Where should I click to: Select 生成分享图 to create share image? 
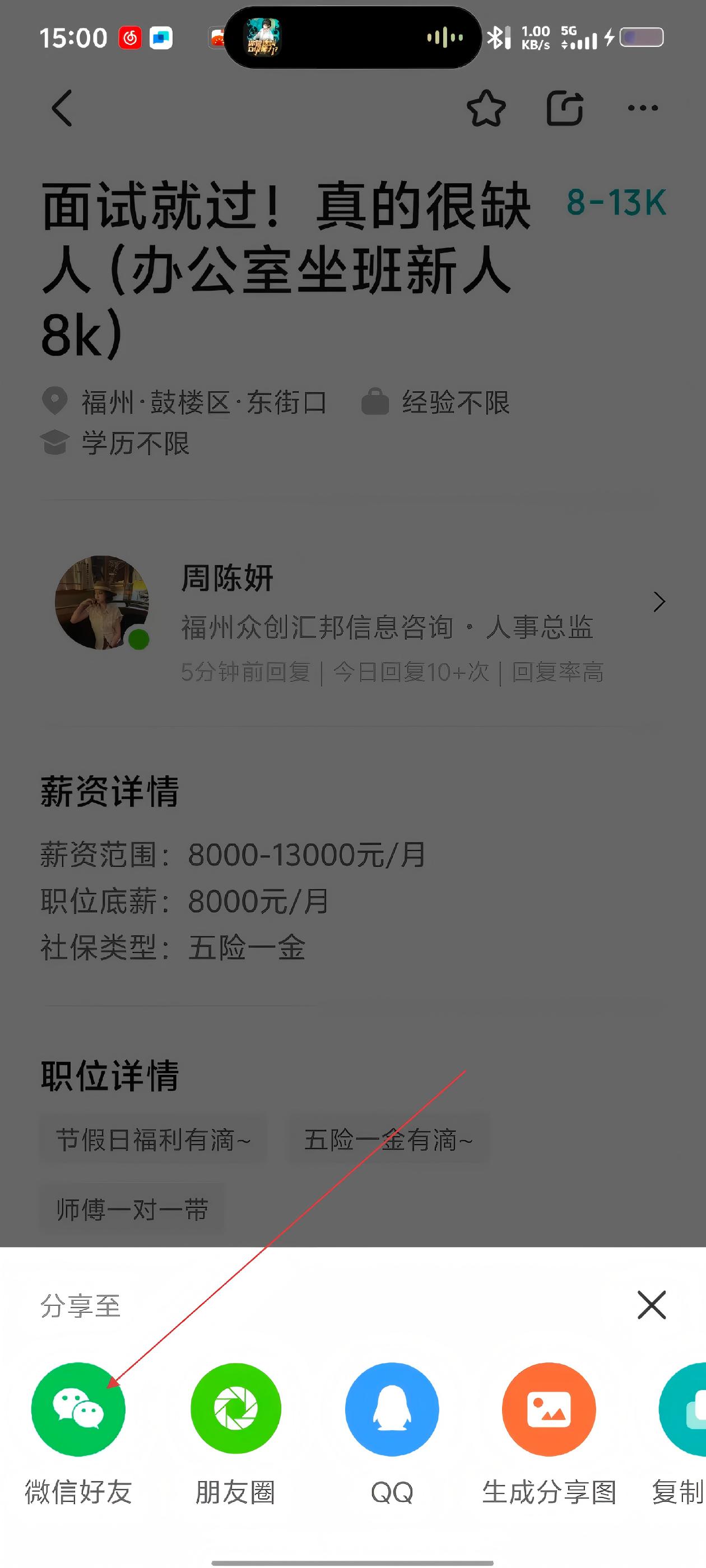point(548,1409)
